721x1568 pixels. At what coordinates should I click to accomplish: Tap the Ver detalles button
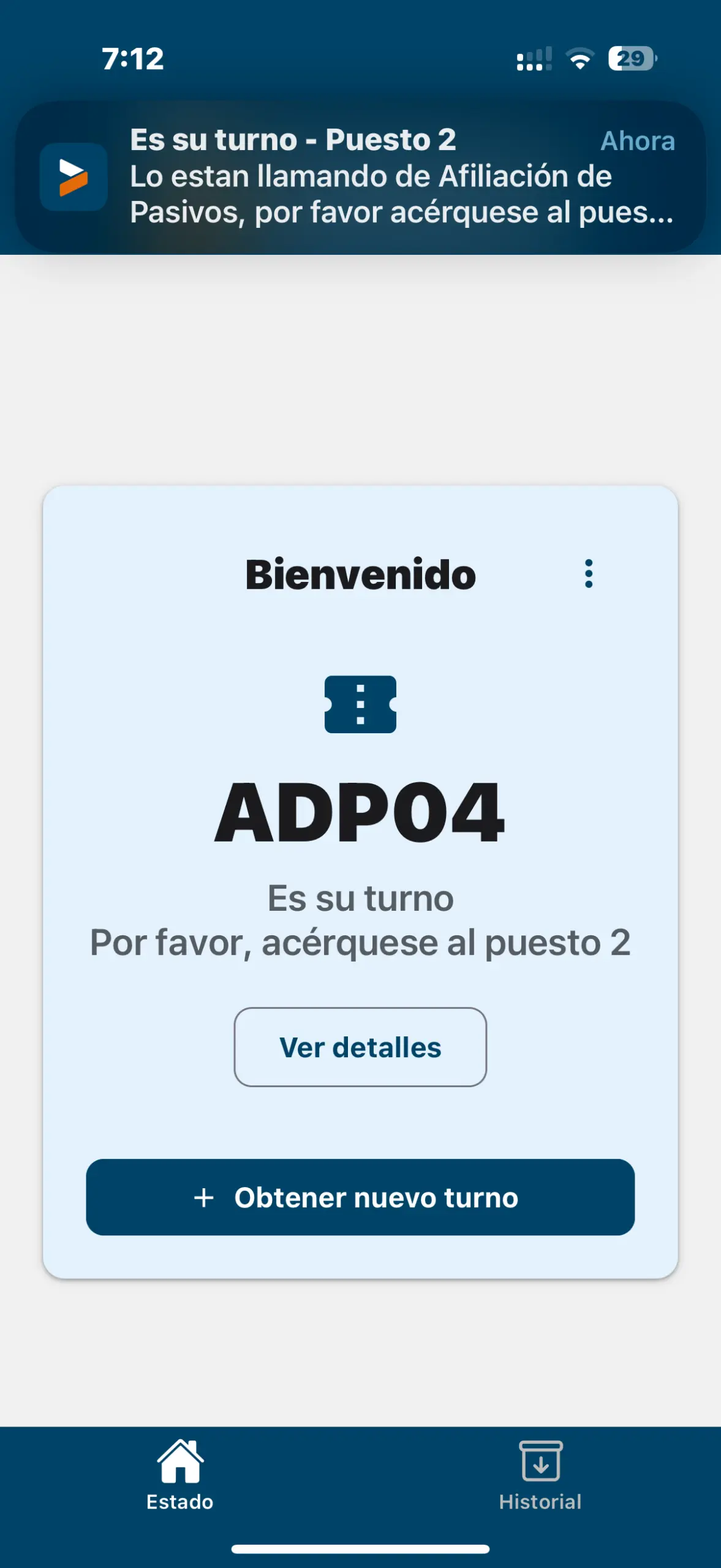click(x=360, y=1047)
